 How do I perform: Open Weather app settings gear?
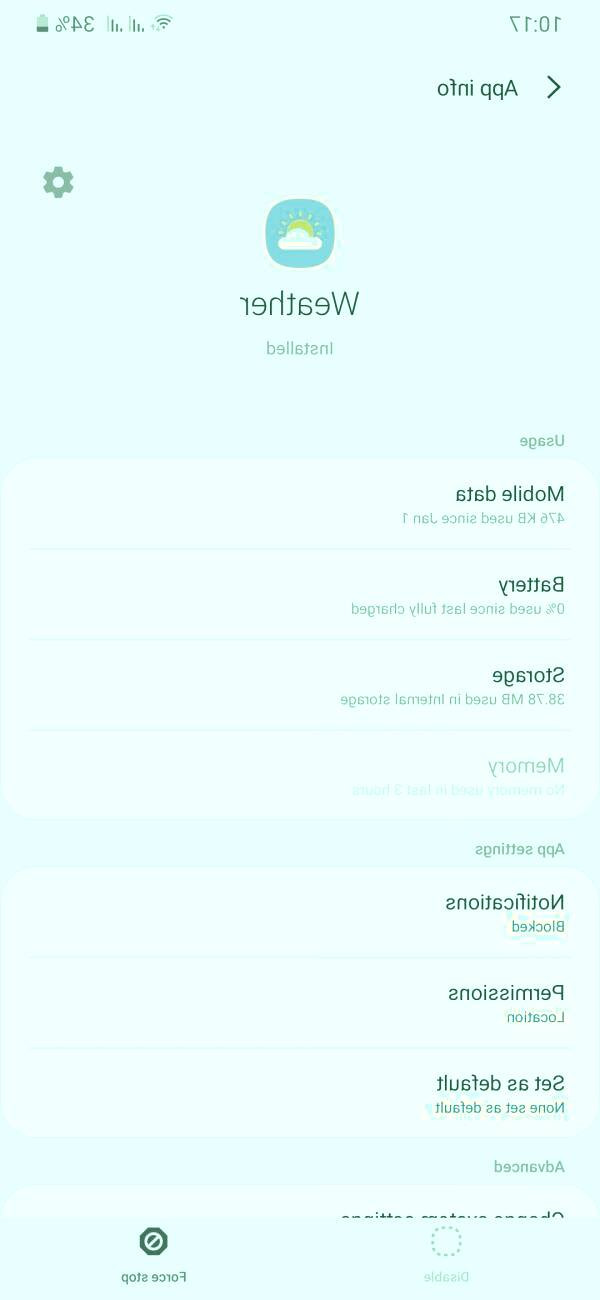[58, 182]
